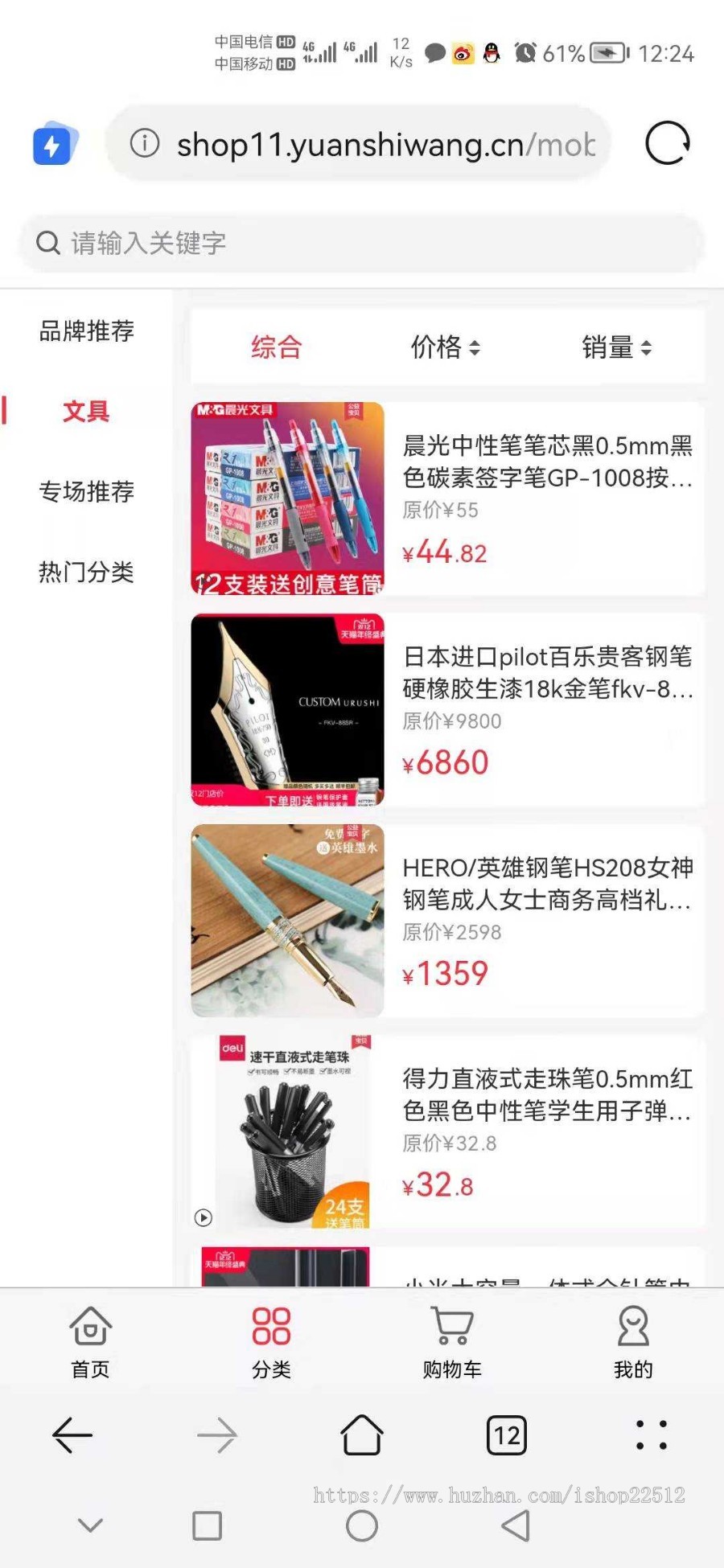
Task: Sort products by 综合
Action: tap(276, 347)
